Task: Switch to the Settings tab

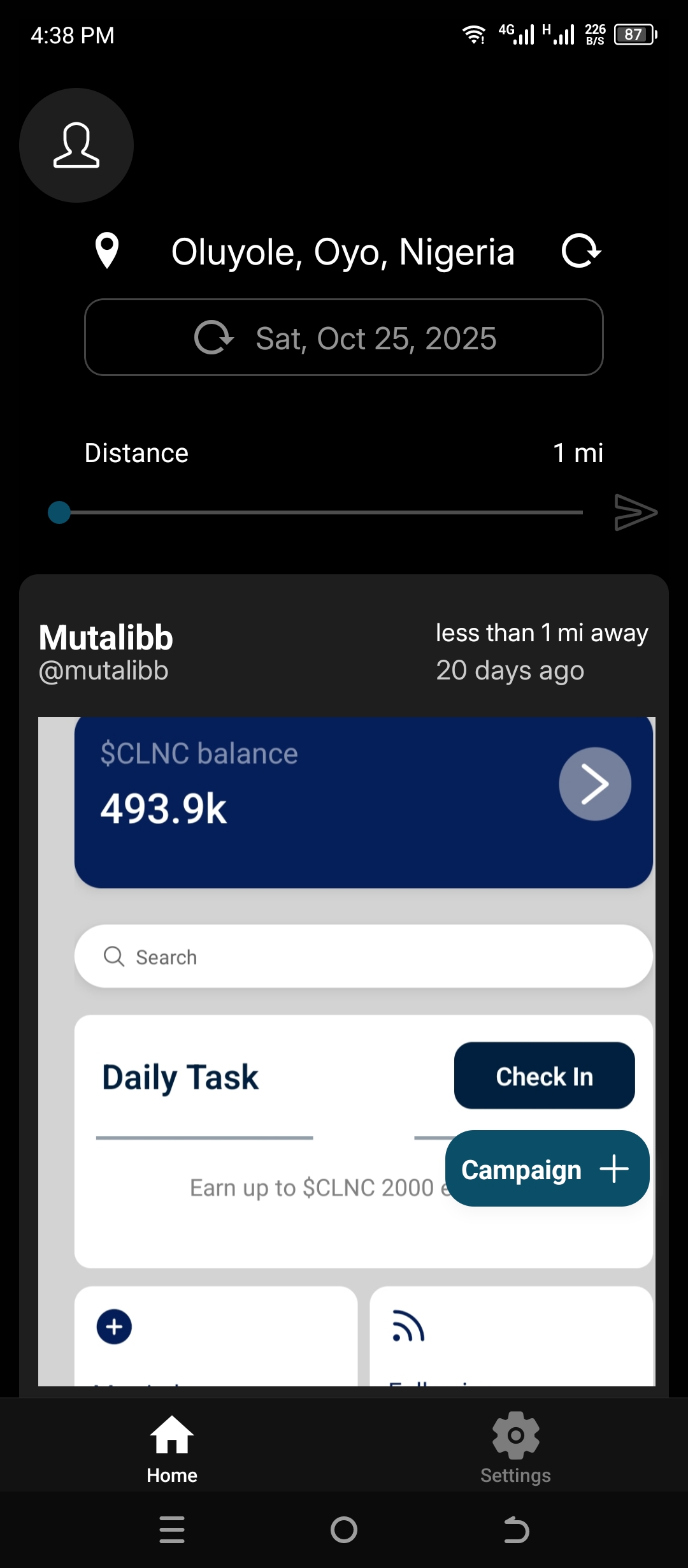Action: (x=515, y=1448)
